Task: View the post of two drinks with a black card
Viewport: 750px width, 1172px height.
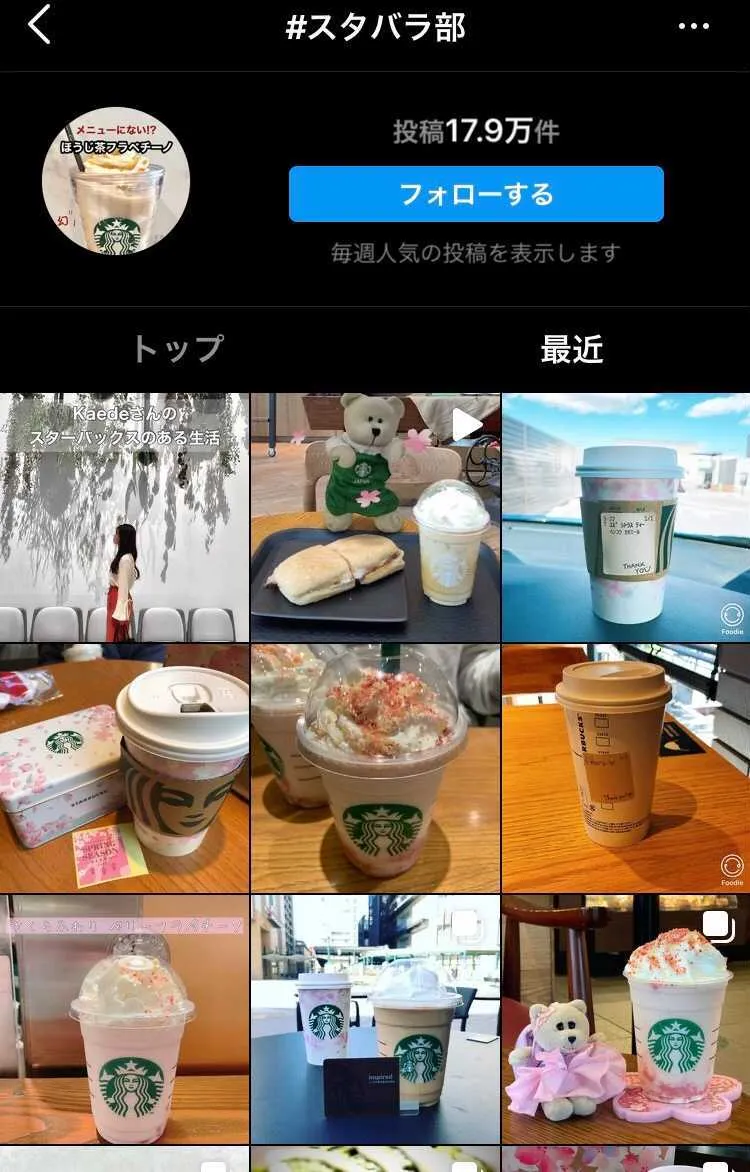Action: (375, 1019)
